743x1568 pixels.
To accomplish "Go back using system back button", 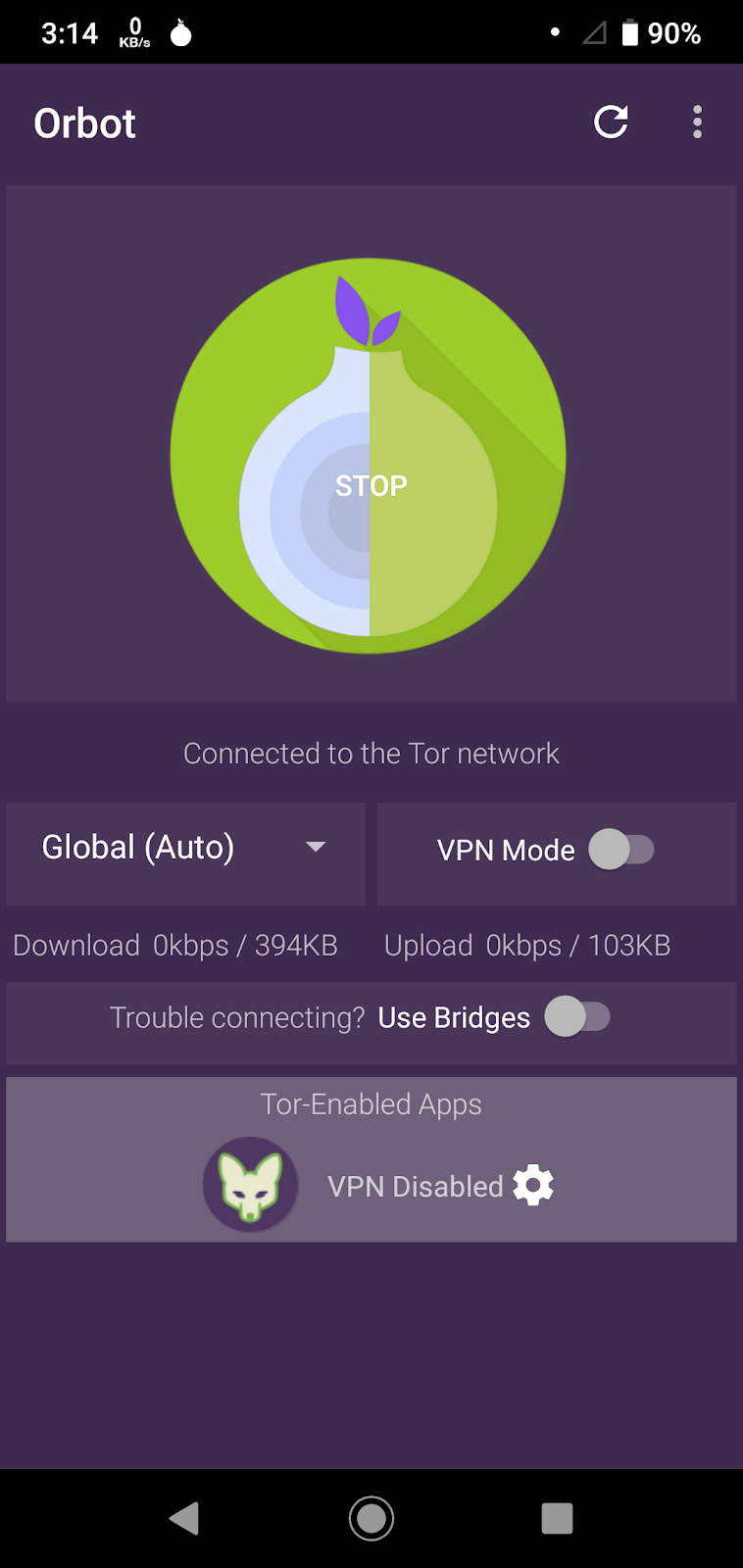I will [x=184, y=1518].
